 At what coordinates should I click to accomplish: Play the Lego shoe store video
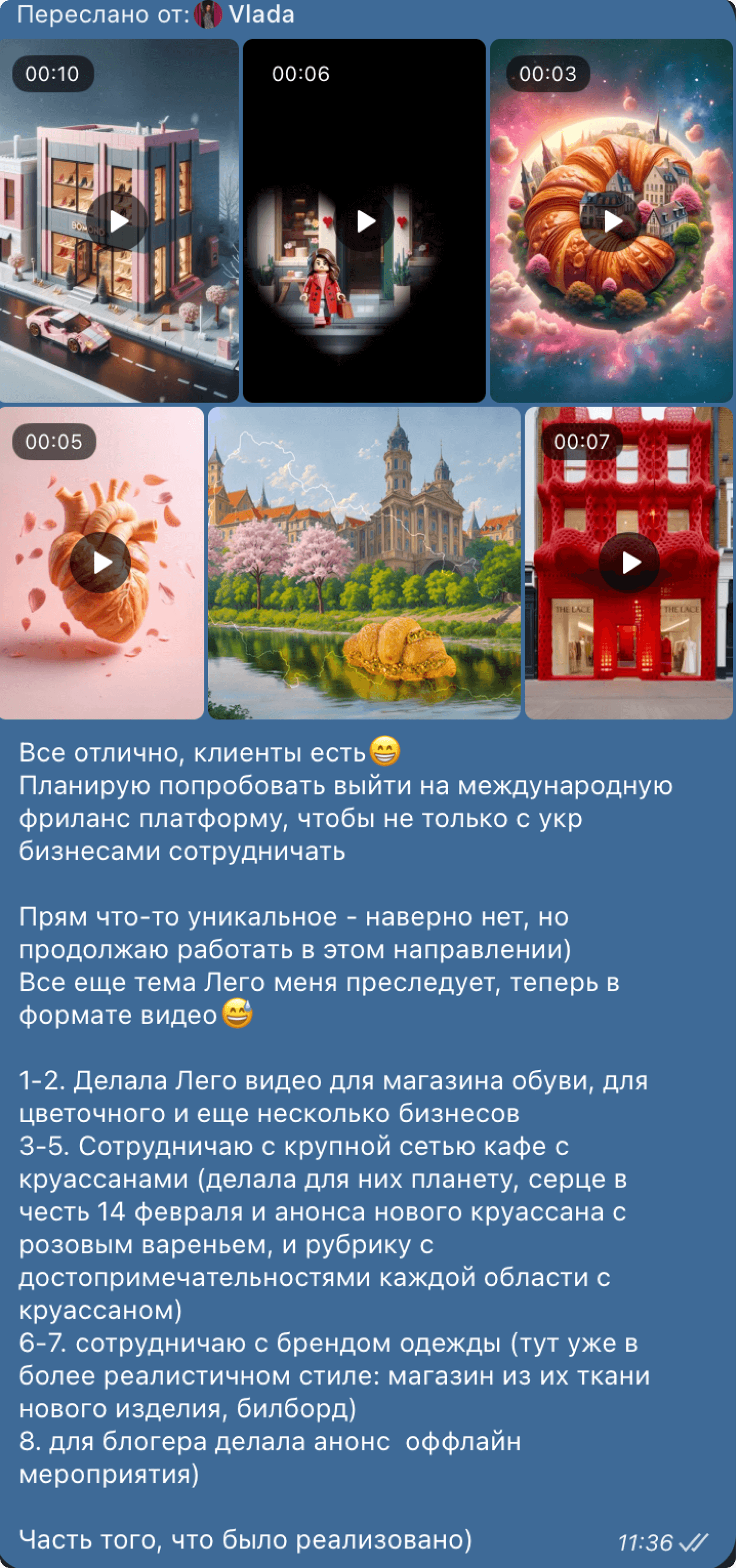click(x=117, y=222)
